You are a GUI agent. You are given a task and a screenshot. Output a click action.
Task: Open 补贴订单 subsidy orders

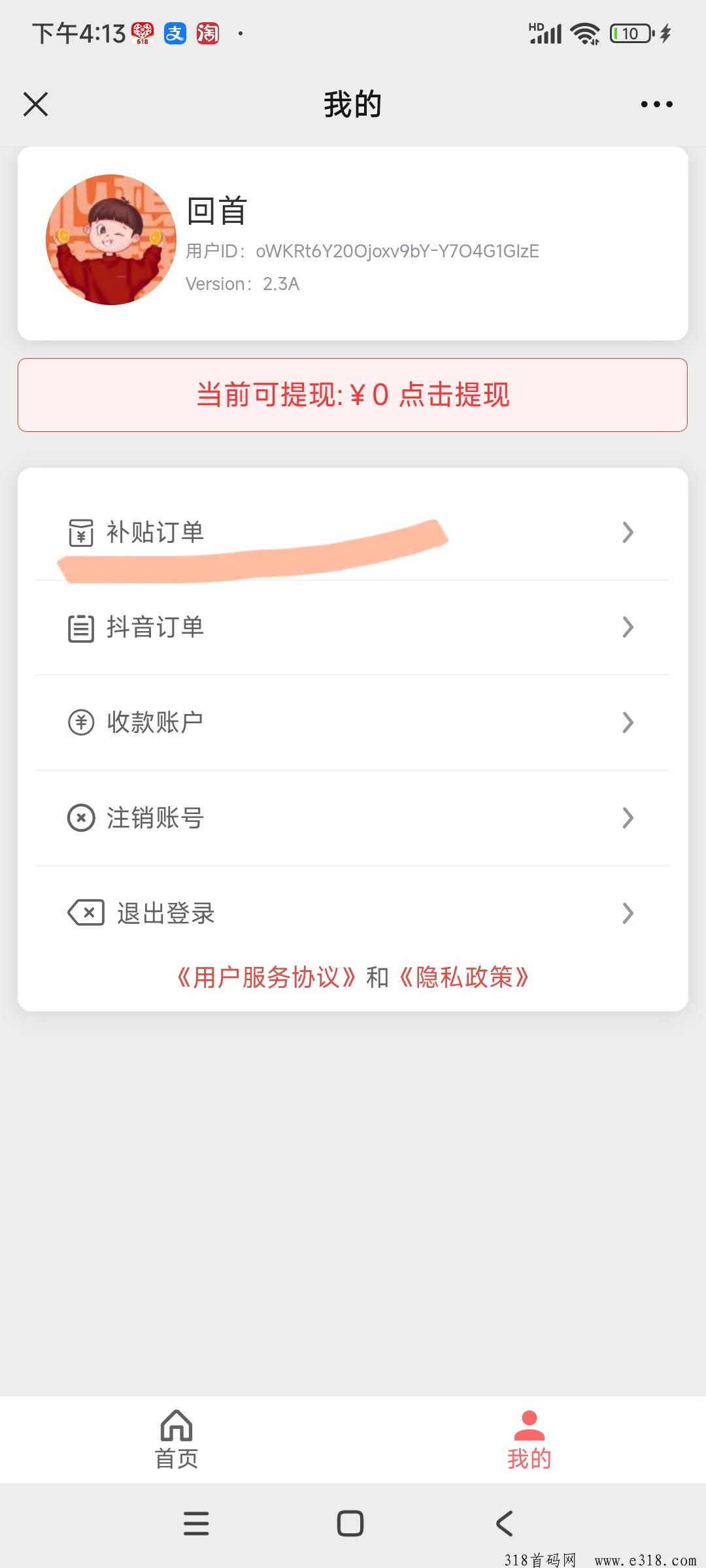(352, 532)
